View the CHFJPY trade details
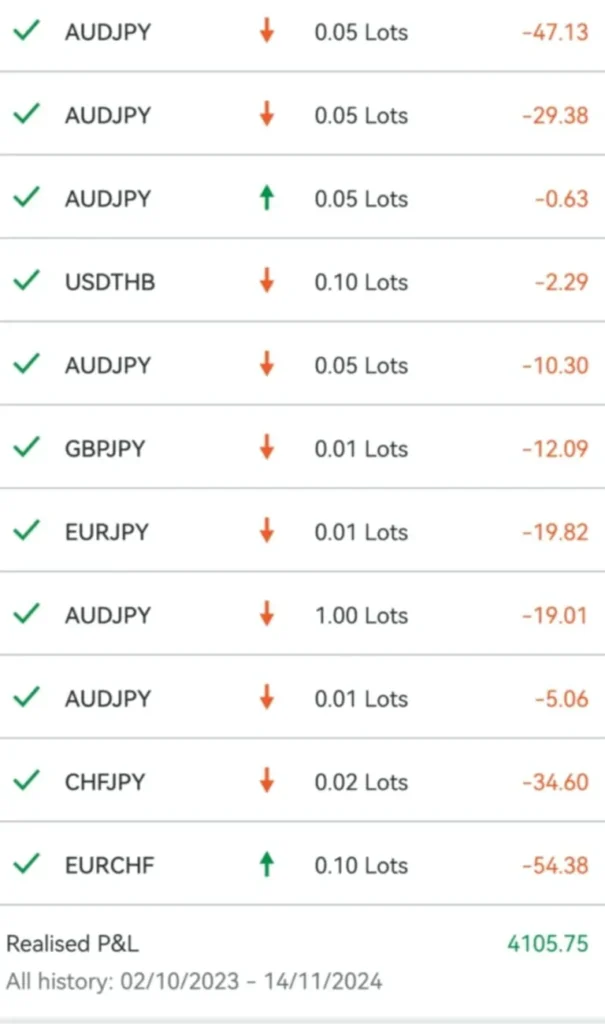The height and width of the screenshot is (1024, 605). 302,780
